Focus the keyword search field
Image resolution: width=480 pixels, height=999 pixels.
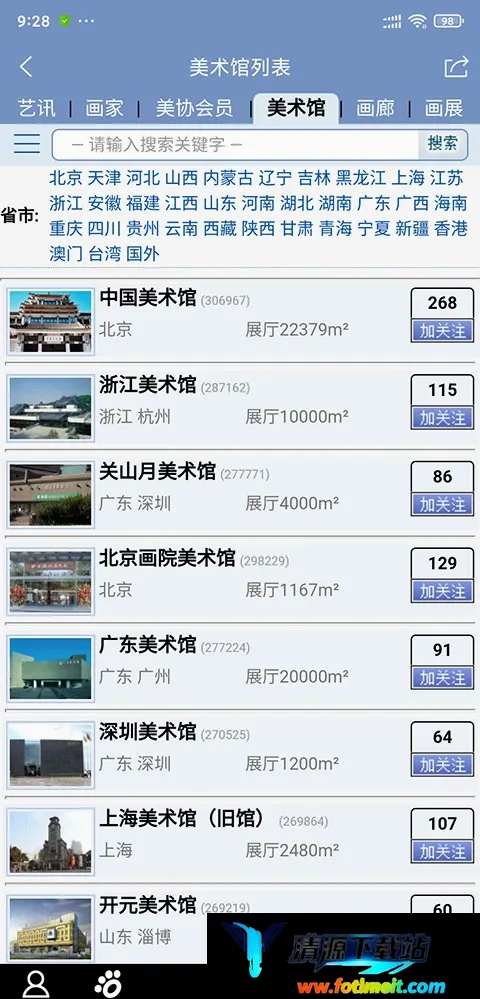tap(235, 145)
